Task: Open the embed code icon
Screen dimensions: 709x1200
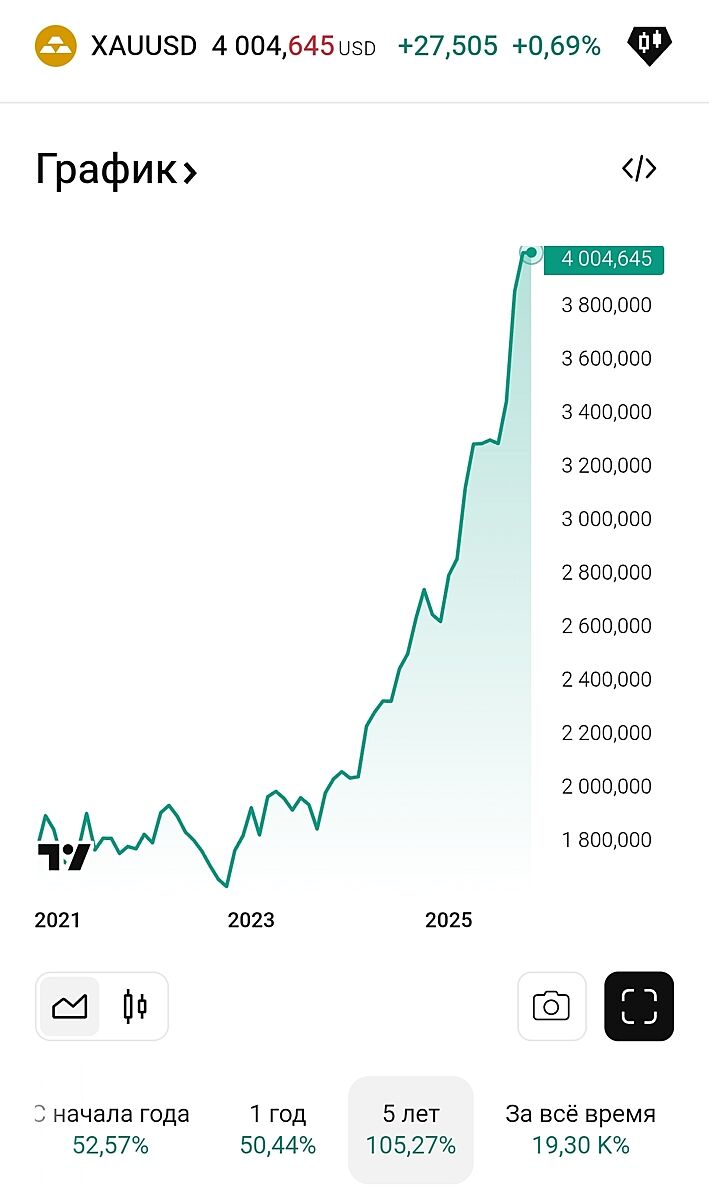Action: 639,169
